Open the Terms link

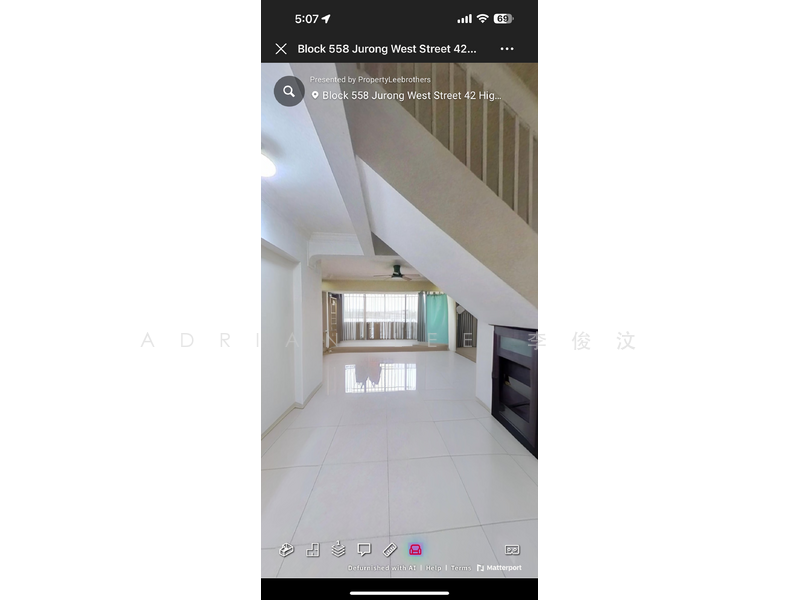tap(460, 568)
